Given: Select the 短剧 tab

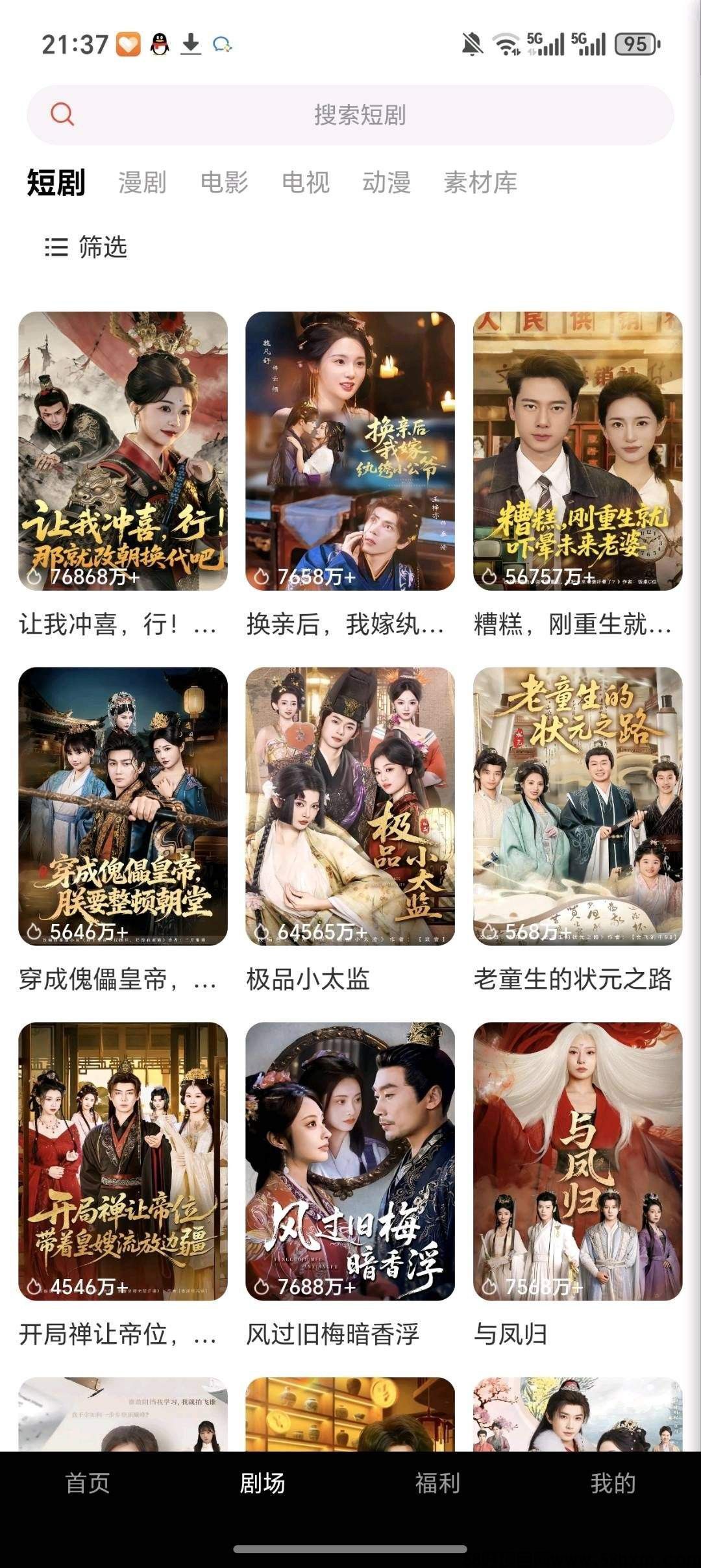Looking at the screenshot, I should (x=56, y=182).
